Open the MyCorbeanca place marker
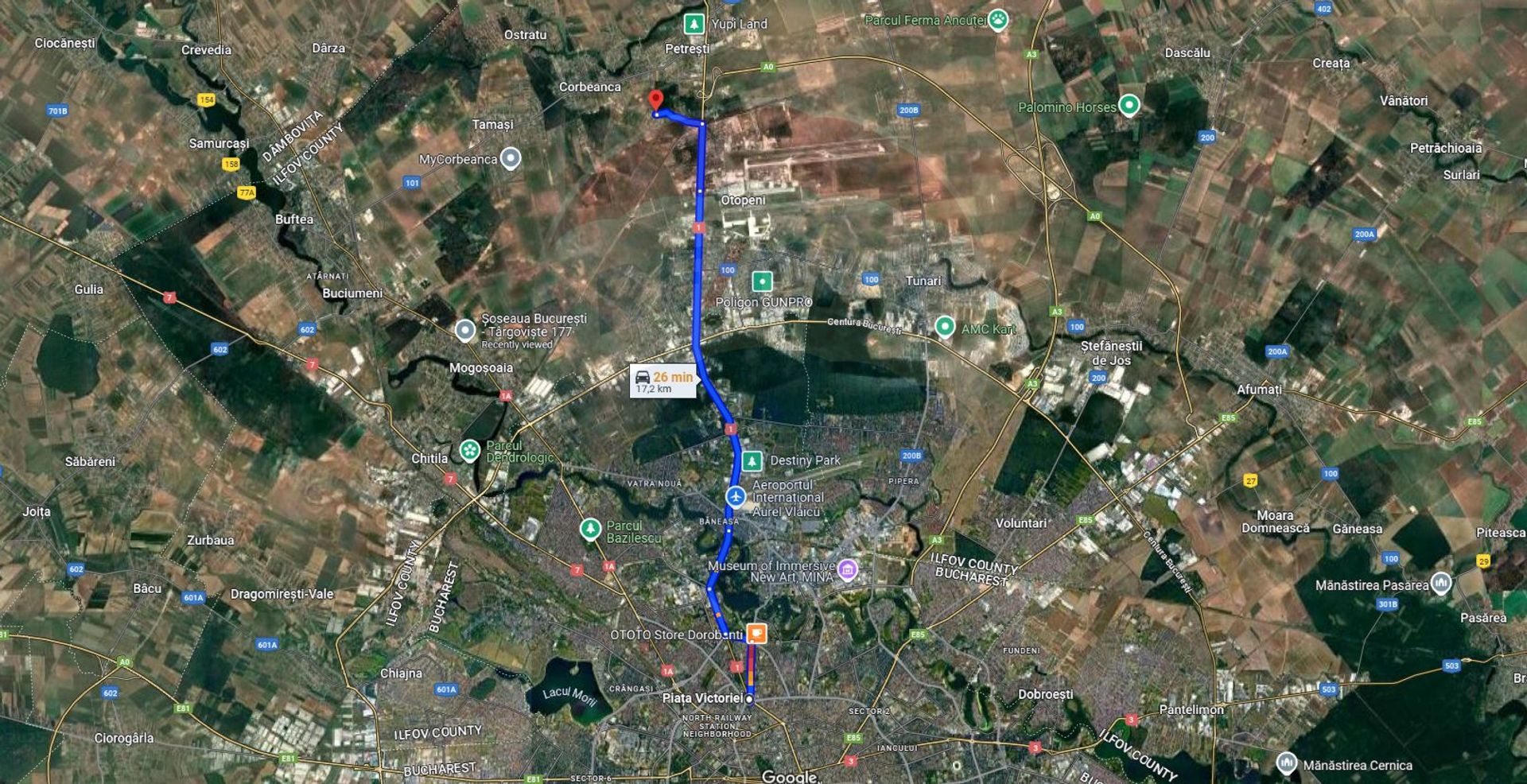This screenshot has width=1527, height=784. 511,158
